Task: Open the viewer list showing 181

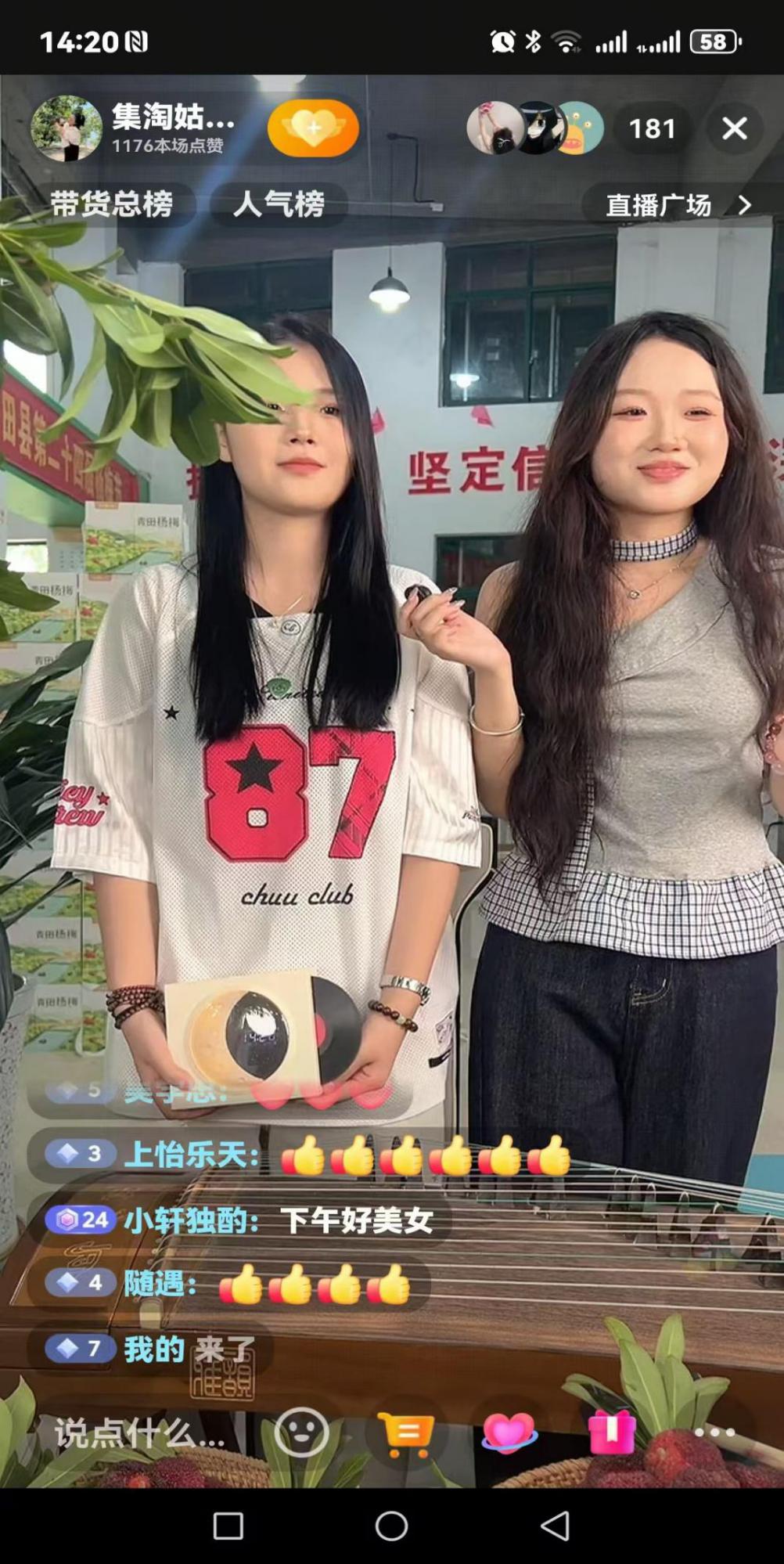Action: pos(652,128)
